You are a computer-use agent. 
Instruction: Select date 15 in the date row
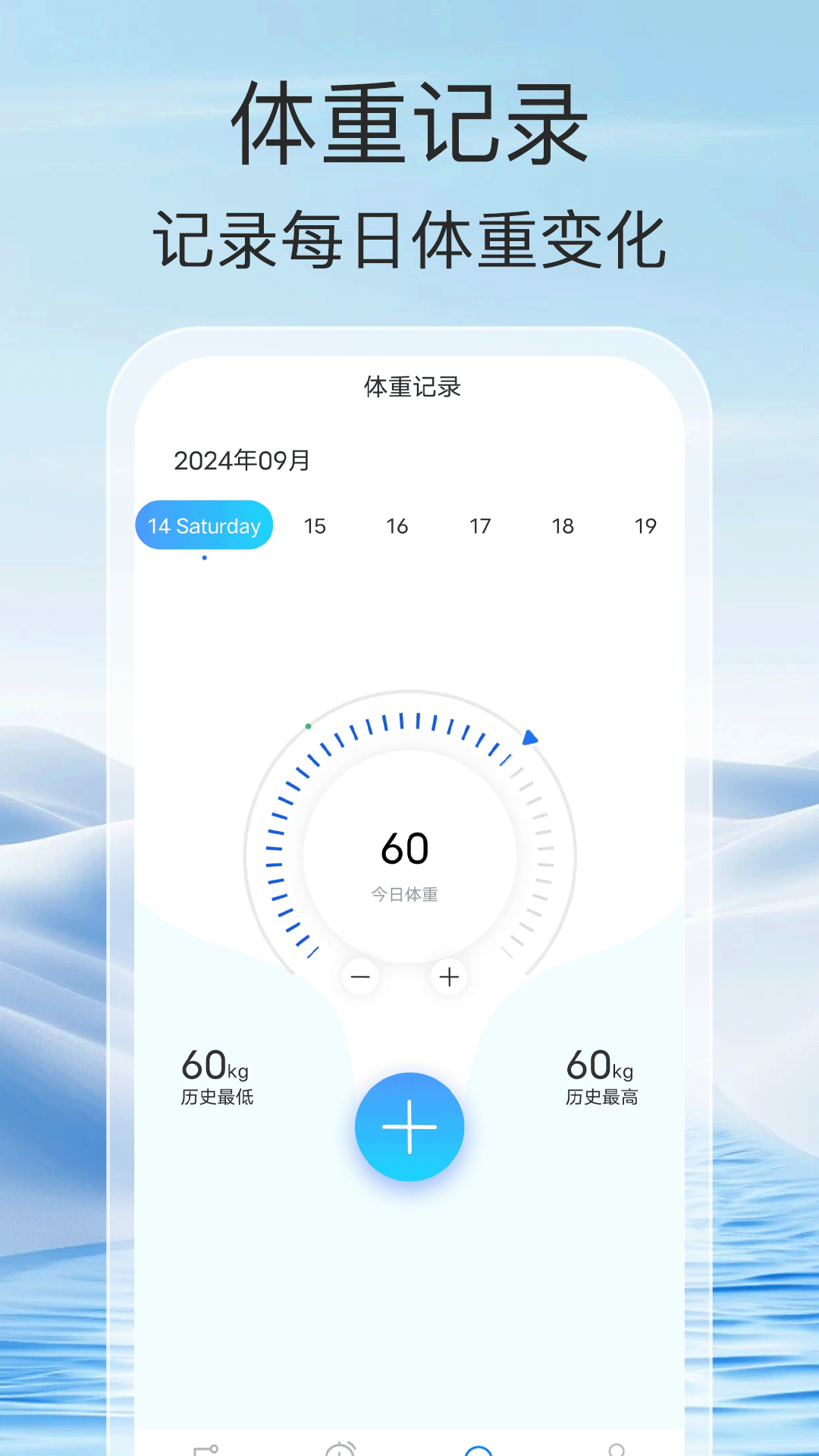tap(315, 525)
